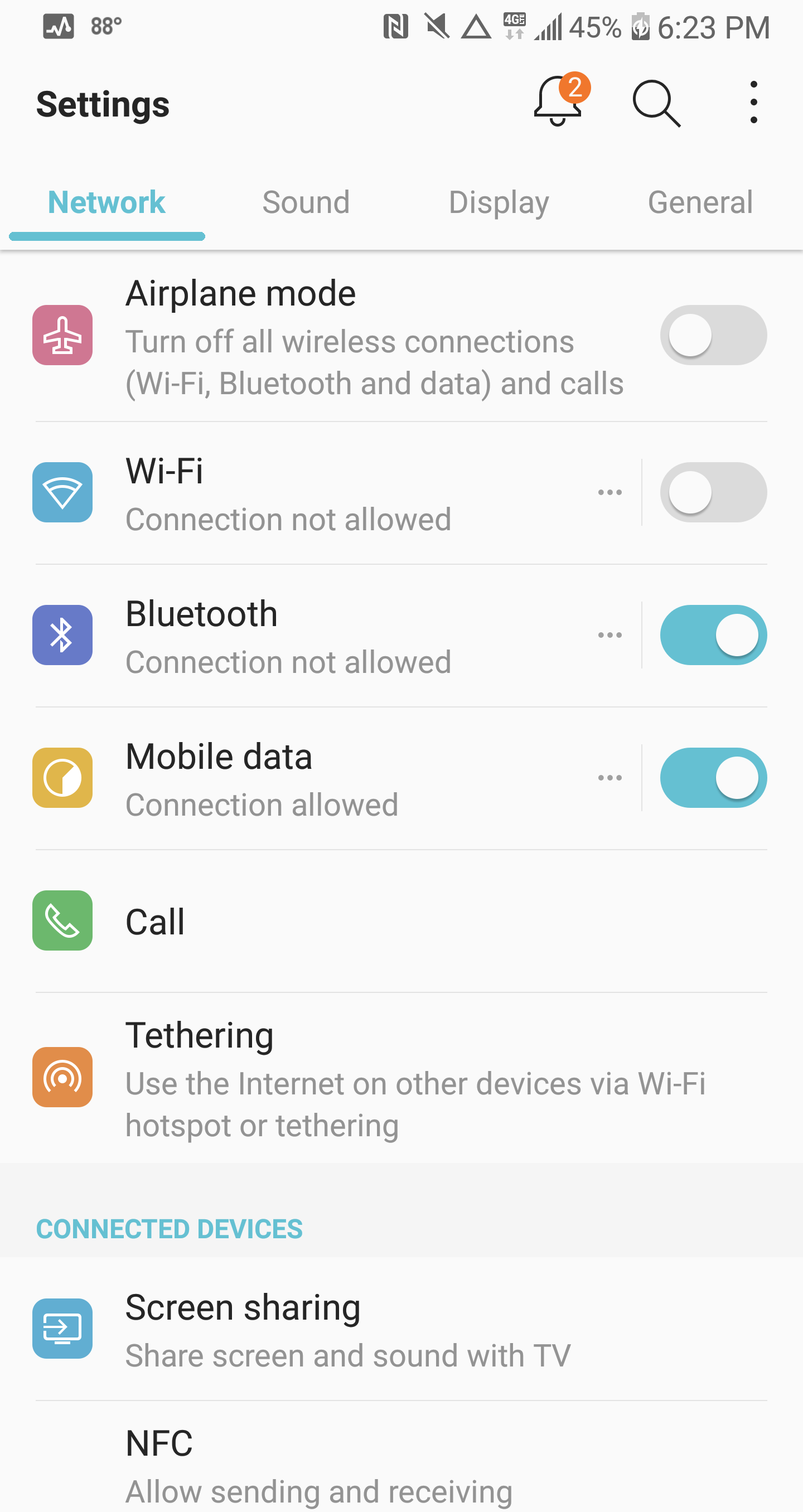
Task: Switch to the Sound tab
Action: pos(306,202)
